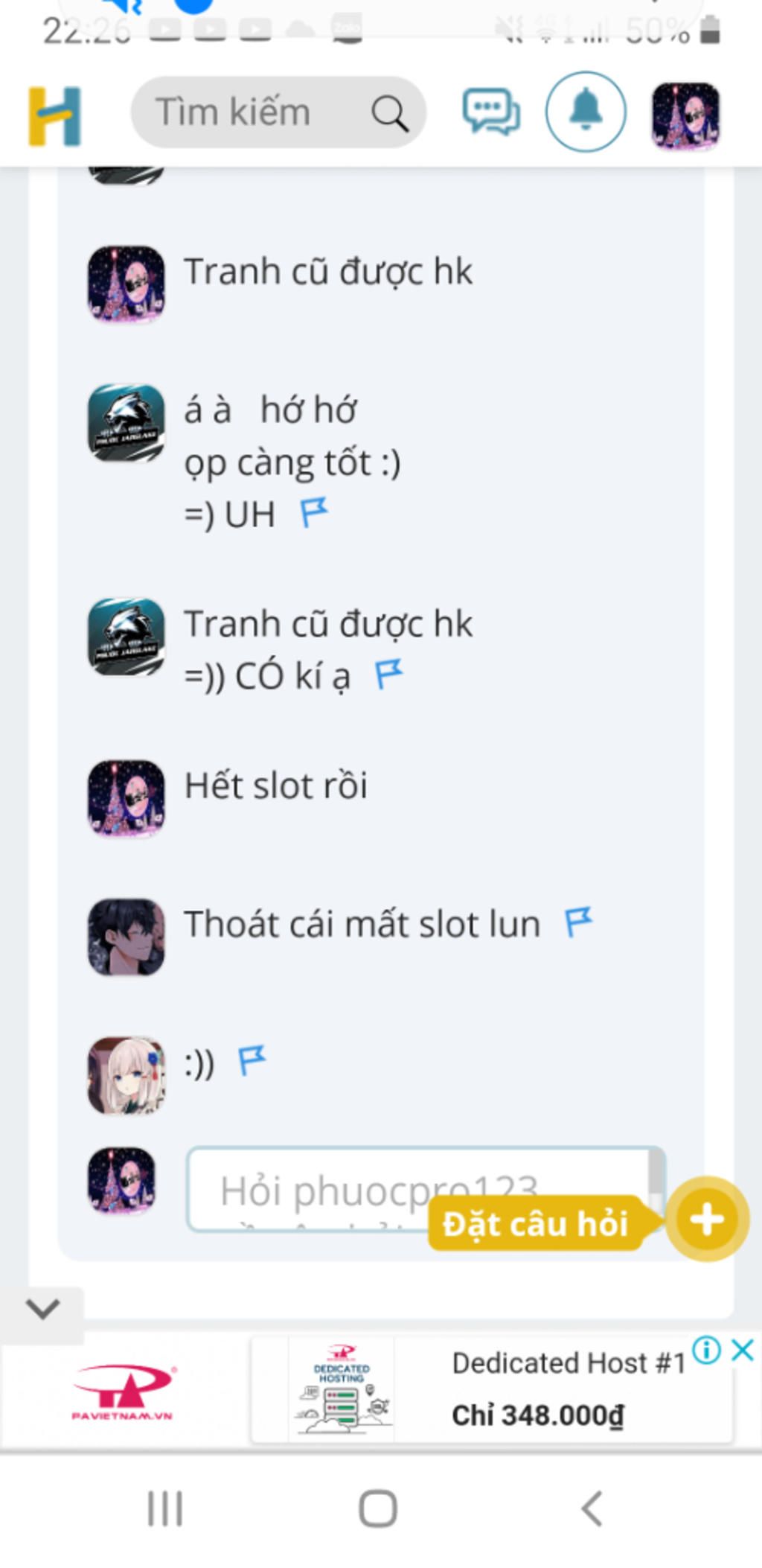Report the '=) UH' comment with flag

pyautogui.click(x=313, y=512)
